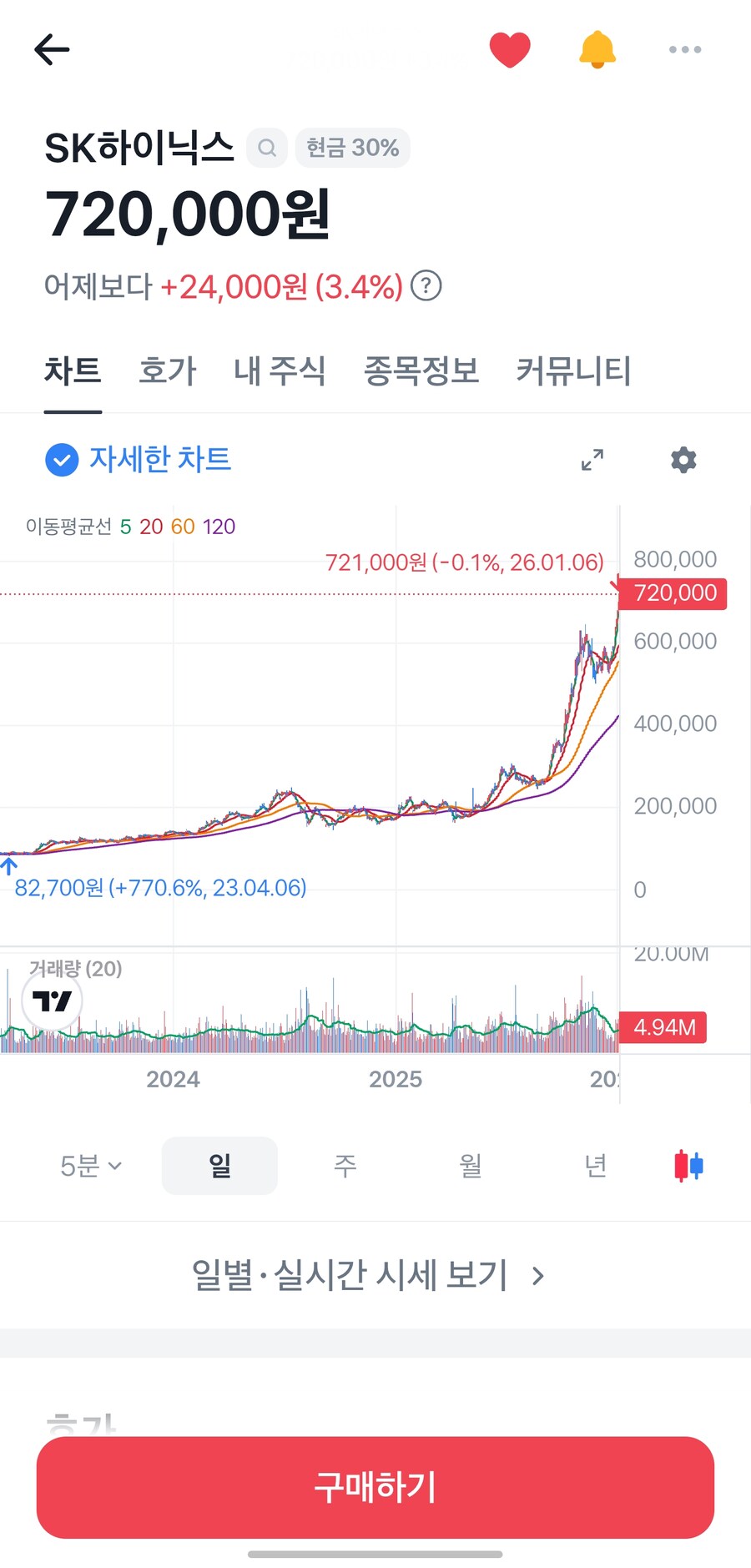Toggle the 5-day moving average line
The image size is (751, 1568).
tap(123, 527)
